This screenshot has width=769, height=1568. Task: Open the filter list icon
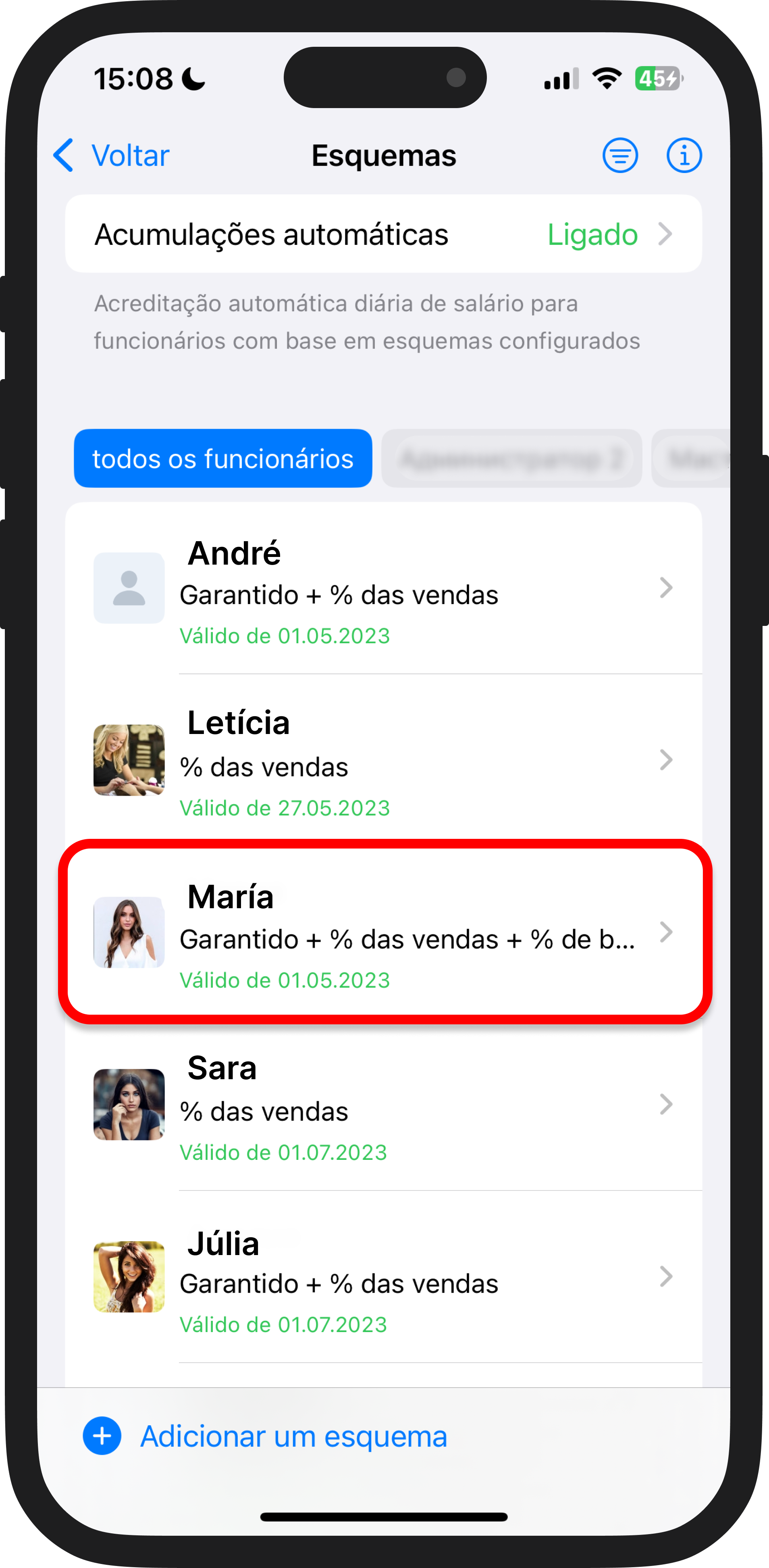(x=620, y=156)
